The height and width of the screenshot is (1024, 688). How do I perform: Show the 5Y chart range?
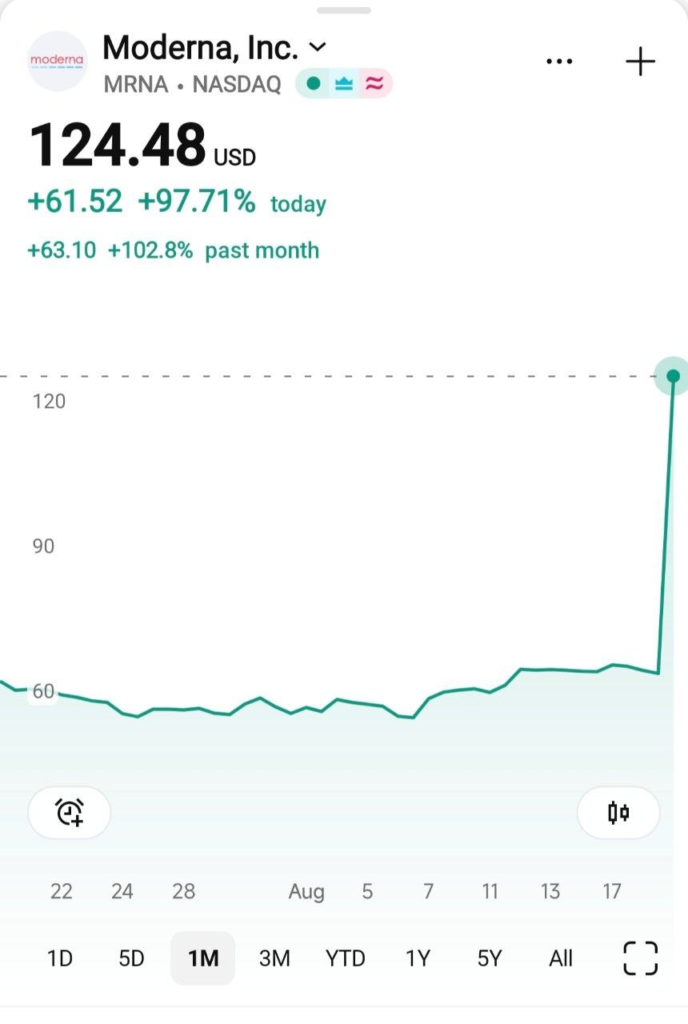[x=490, y=958]
